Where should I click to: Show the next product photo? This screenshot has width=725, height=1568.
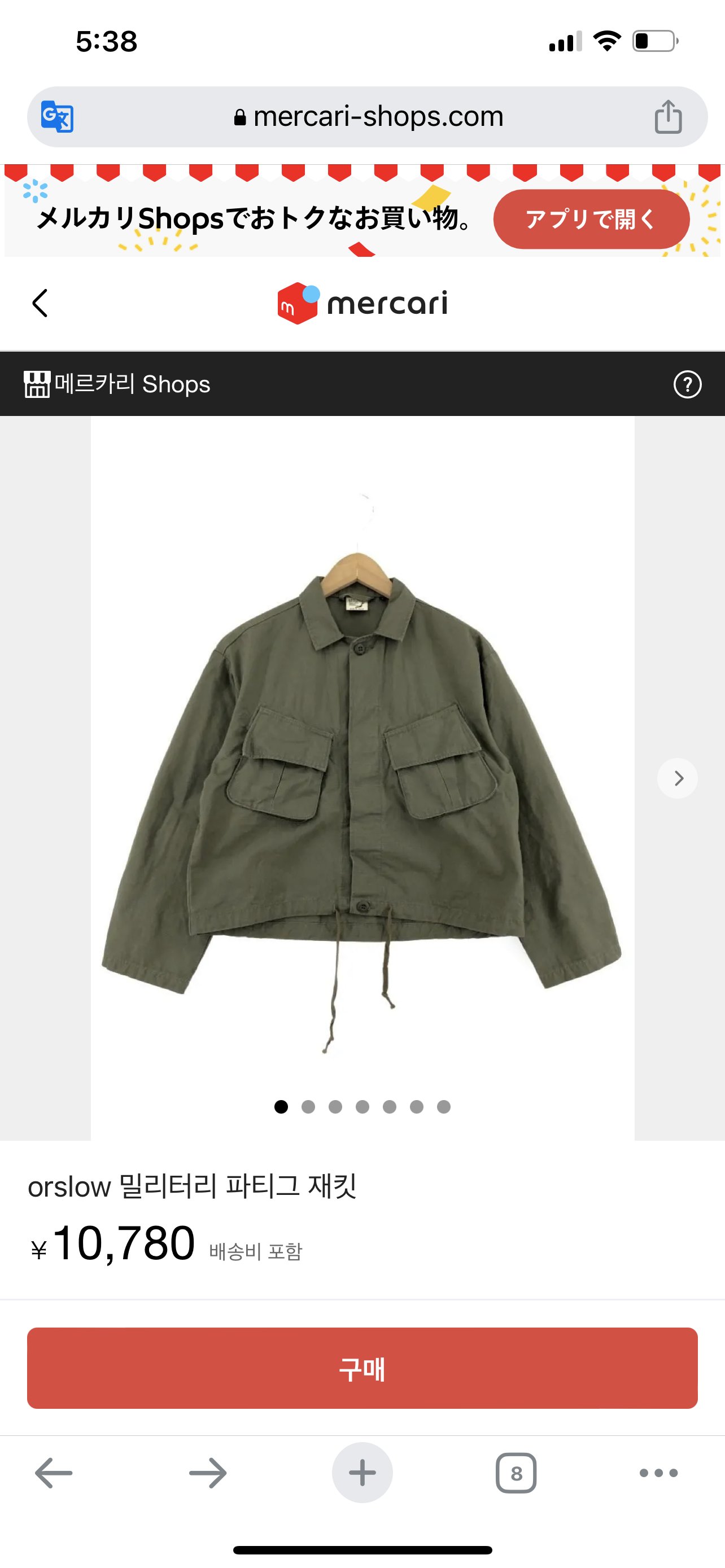(678, 778)
